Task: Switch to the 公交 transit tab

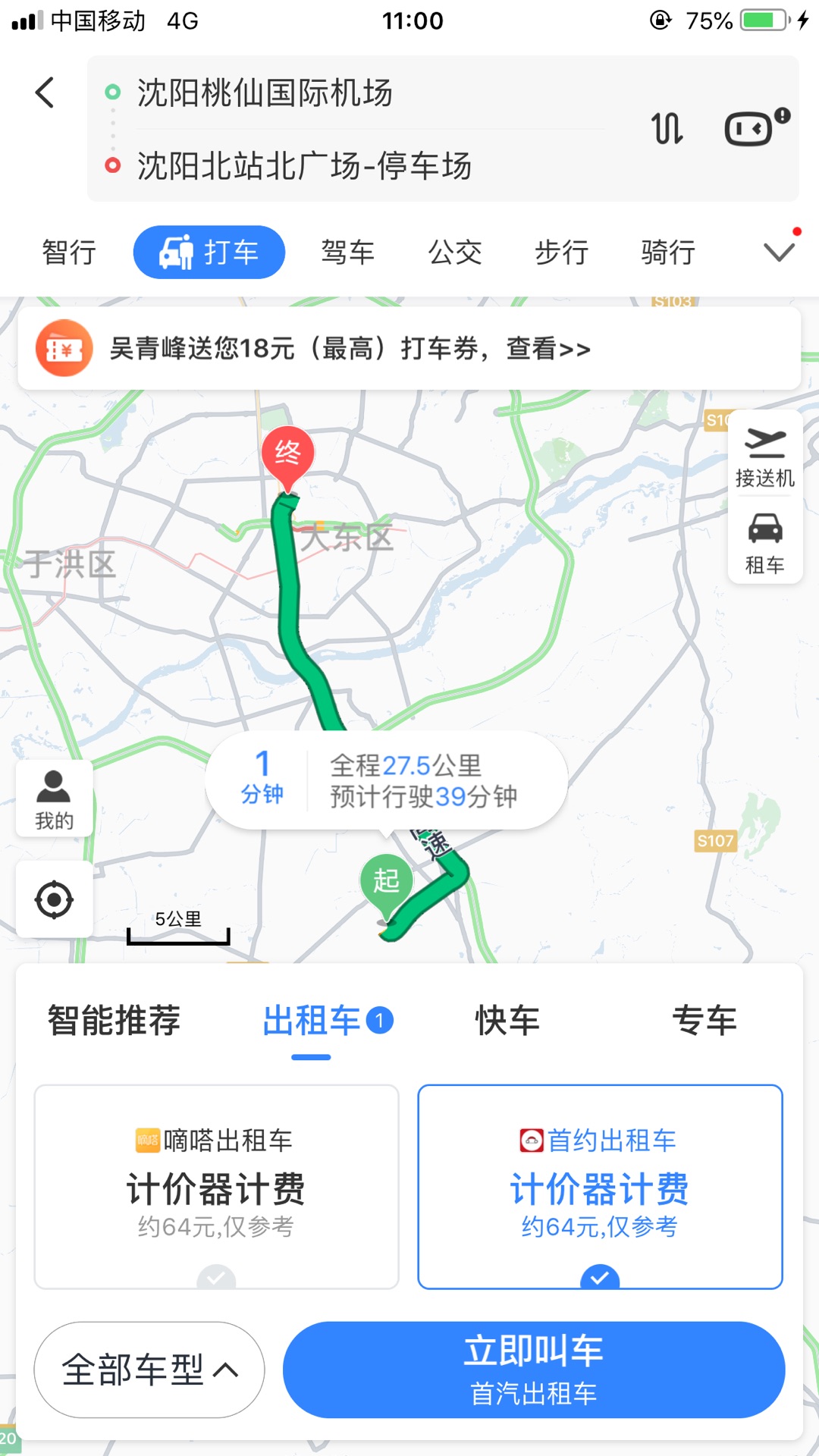Action: click(455, 253)
